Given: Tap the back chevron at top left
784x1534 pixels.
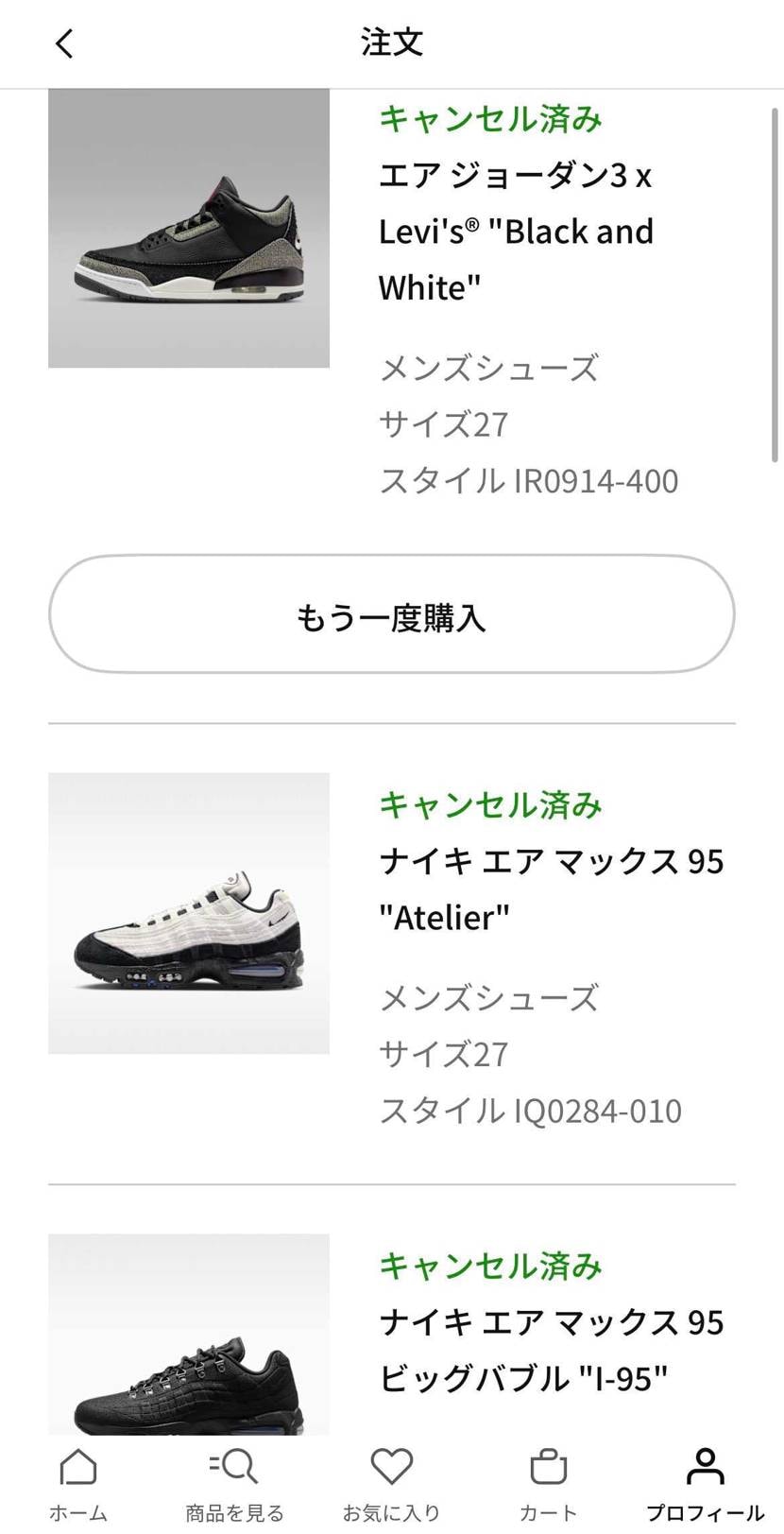Looking at the screenshot, I should (x=63, y=43).
